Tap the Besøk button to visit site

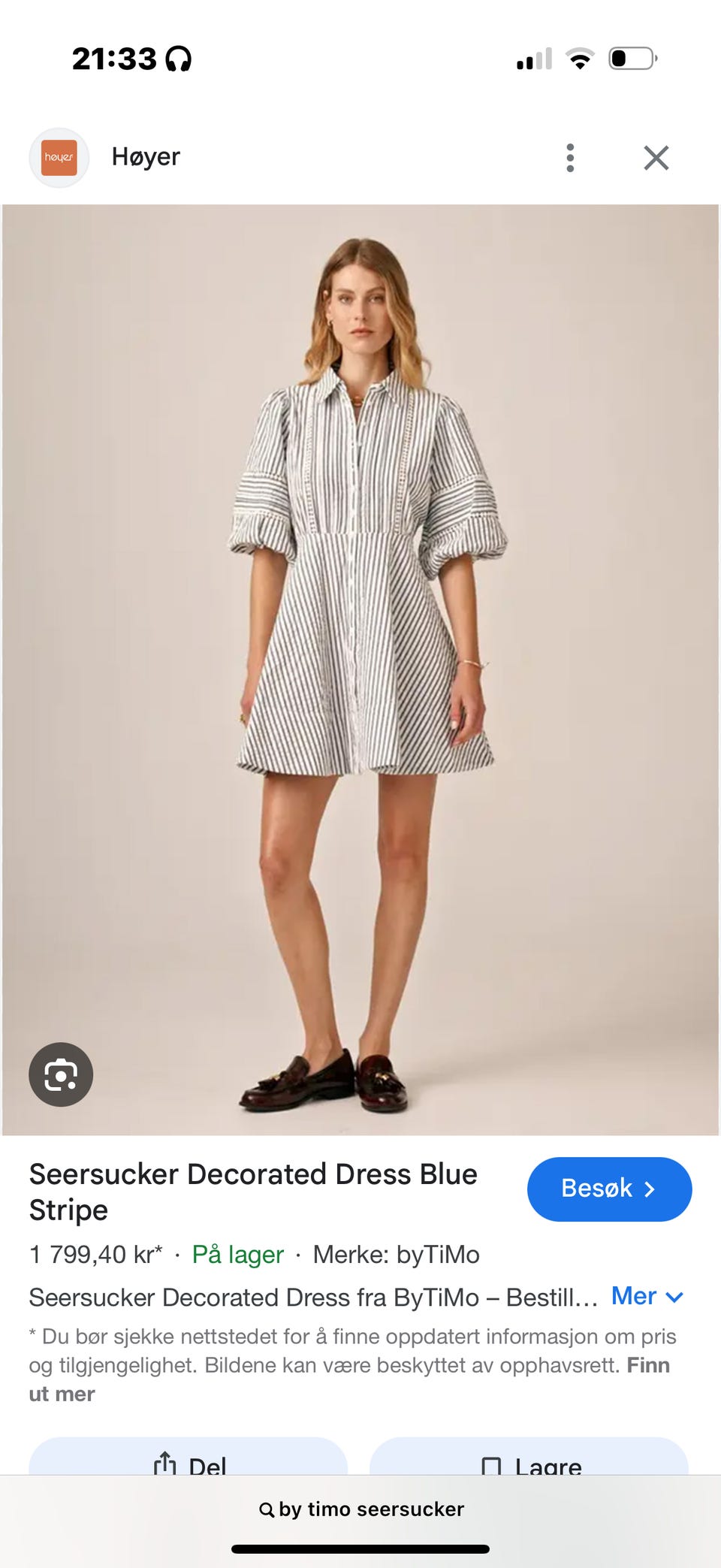609,1189
